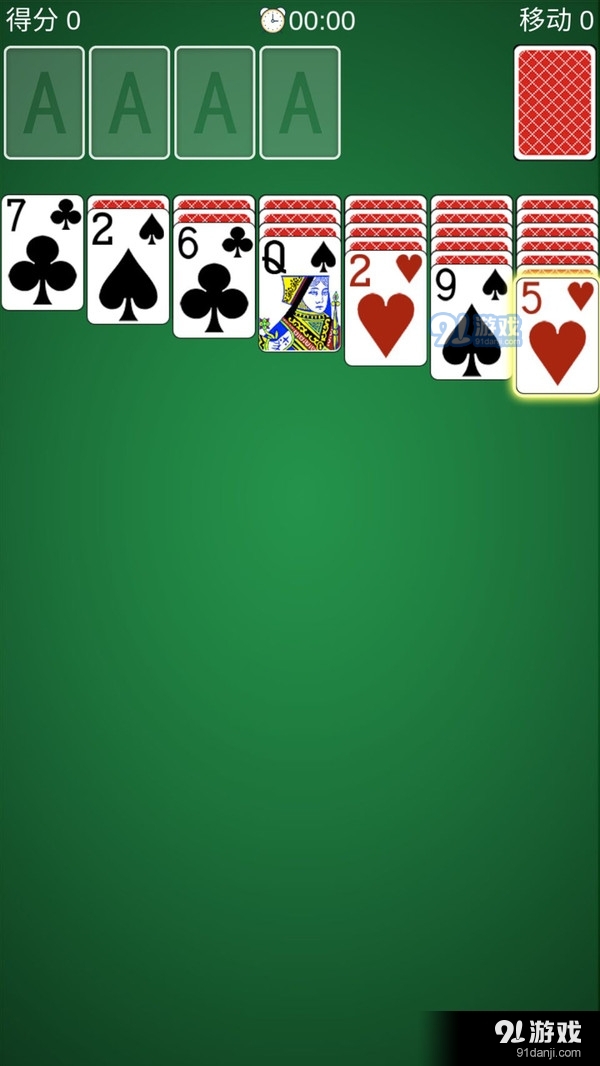The width and height of the screenshot is (600, 1066).
Task: Tap the 7 of clubs card
Action: pos(43,253)
